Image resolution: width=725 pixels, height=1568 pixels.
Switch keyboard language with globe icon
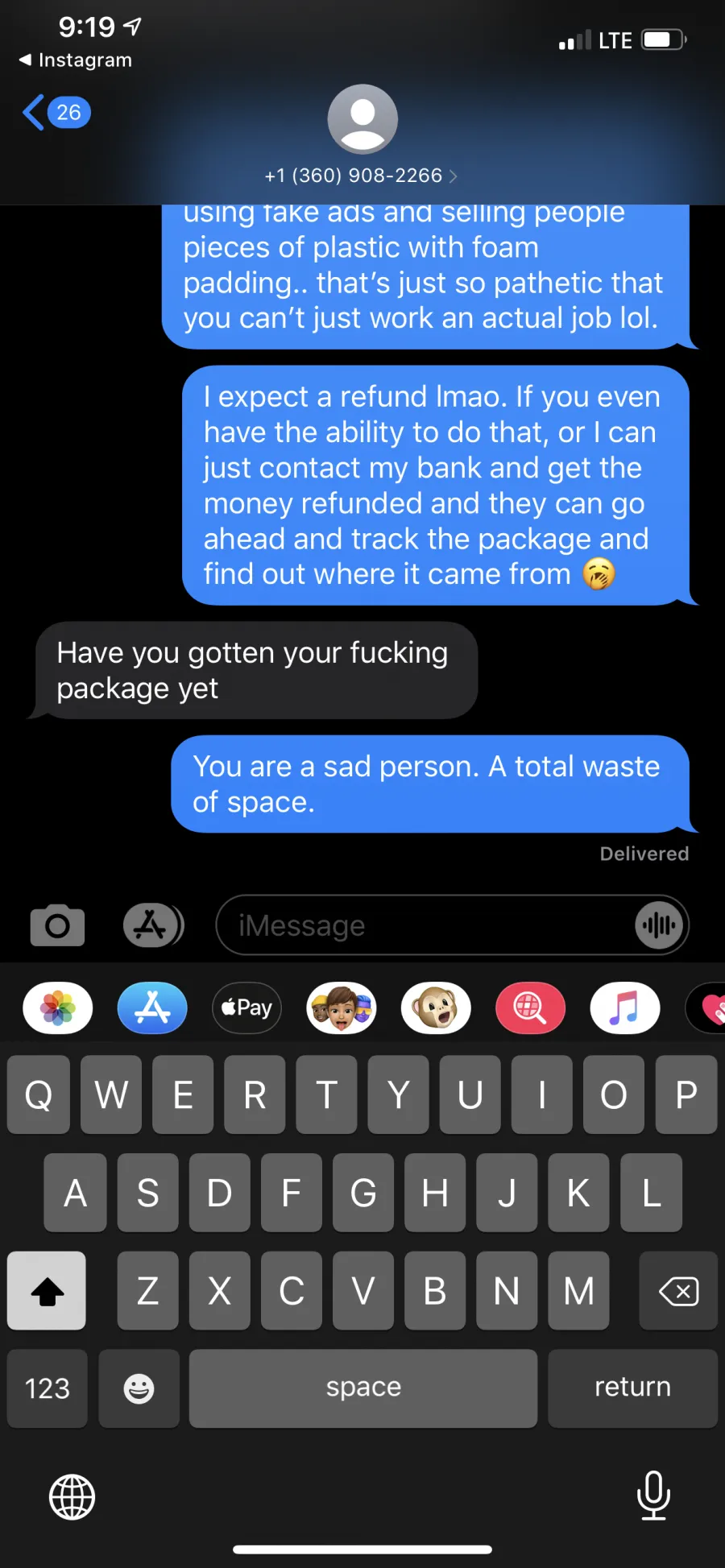[x=72, y=1497]
